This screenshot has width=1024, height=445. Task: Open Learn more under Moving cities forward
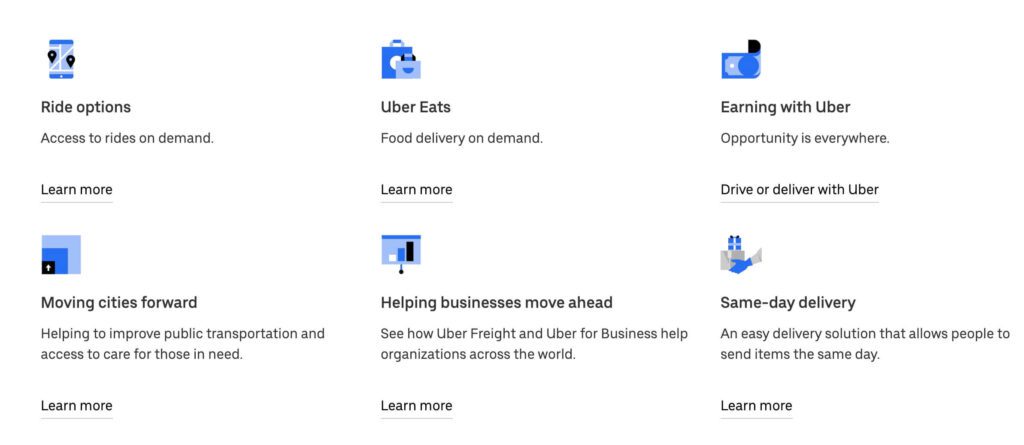[76, 406]
